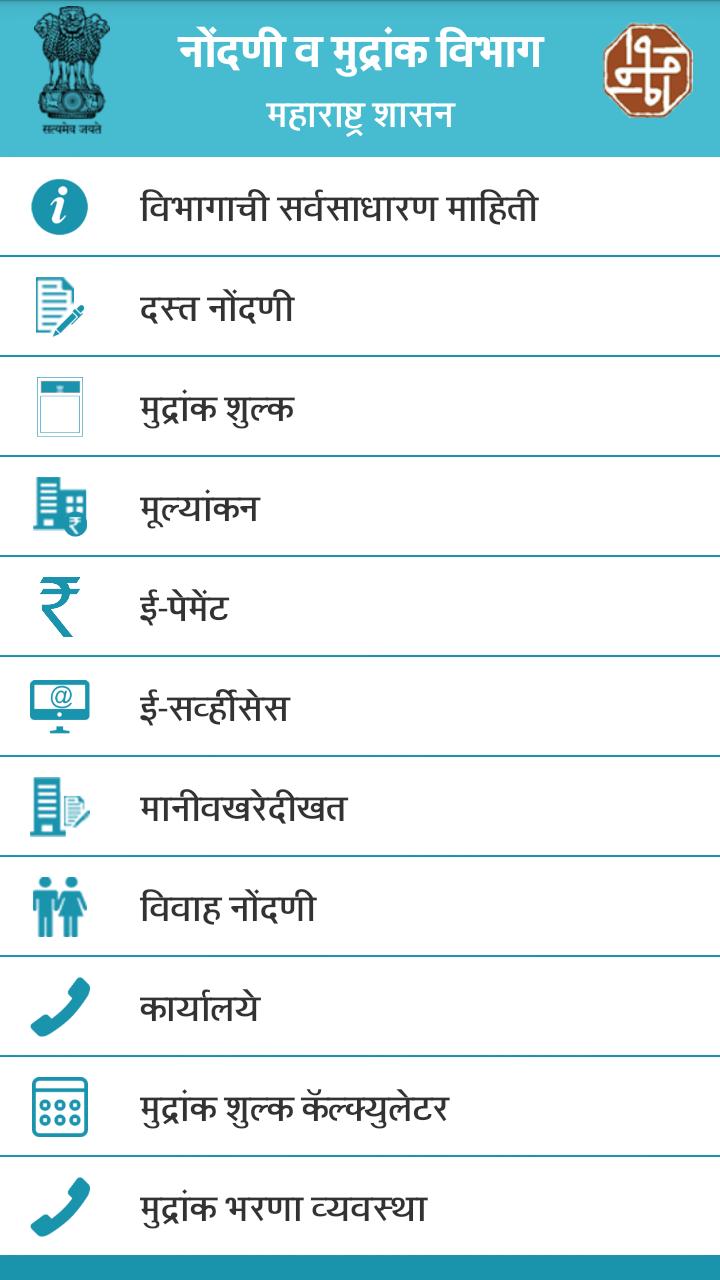Launch मुद्रांक शुल्क कॅल्क्युलेटर
The height and width of the screenshot is (1280, 720).
[x=294, y=1107]
